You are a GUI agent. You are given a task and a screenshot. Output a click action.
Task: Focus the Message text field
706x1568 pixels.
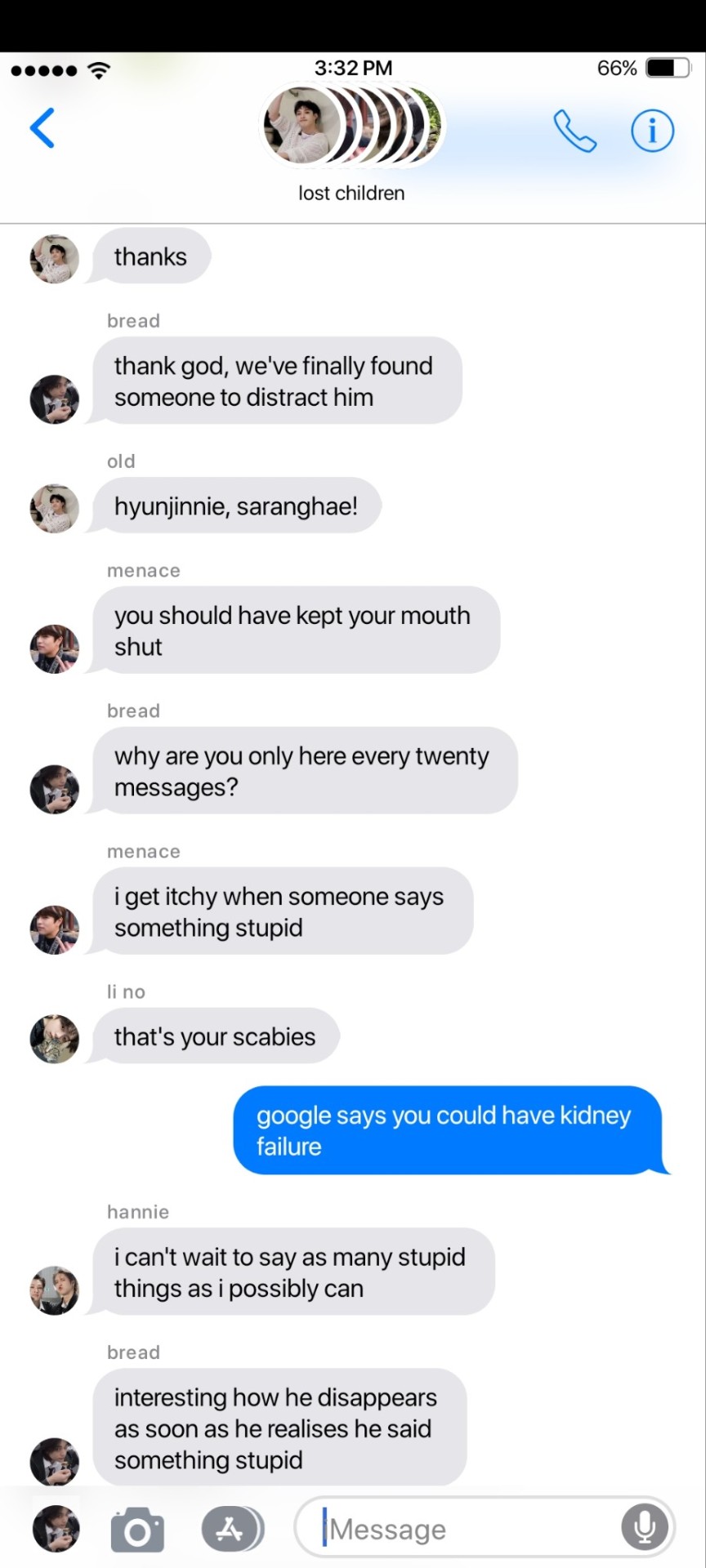pos(466,1529)
